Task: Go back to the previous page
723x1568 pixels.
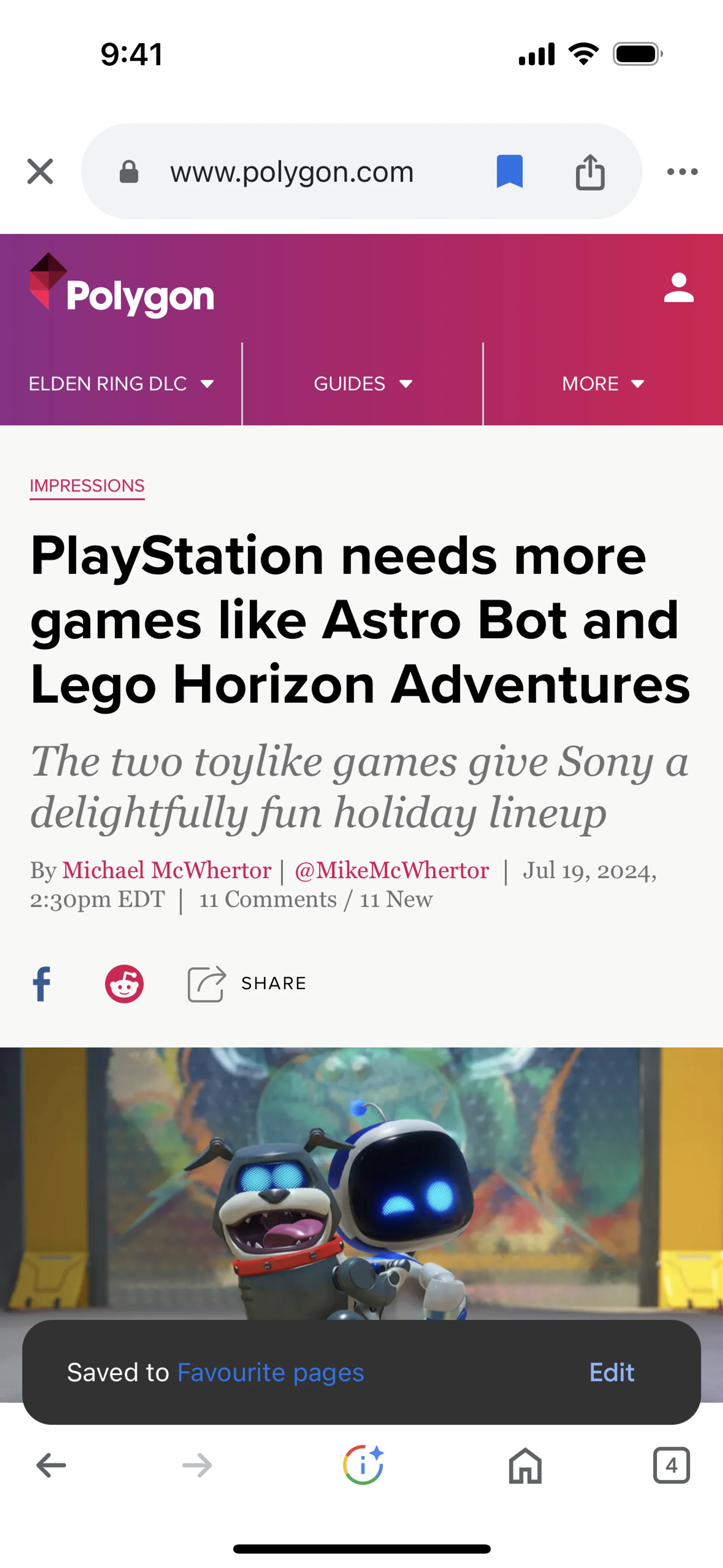Action: [51, 1465]
